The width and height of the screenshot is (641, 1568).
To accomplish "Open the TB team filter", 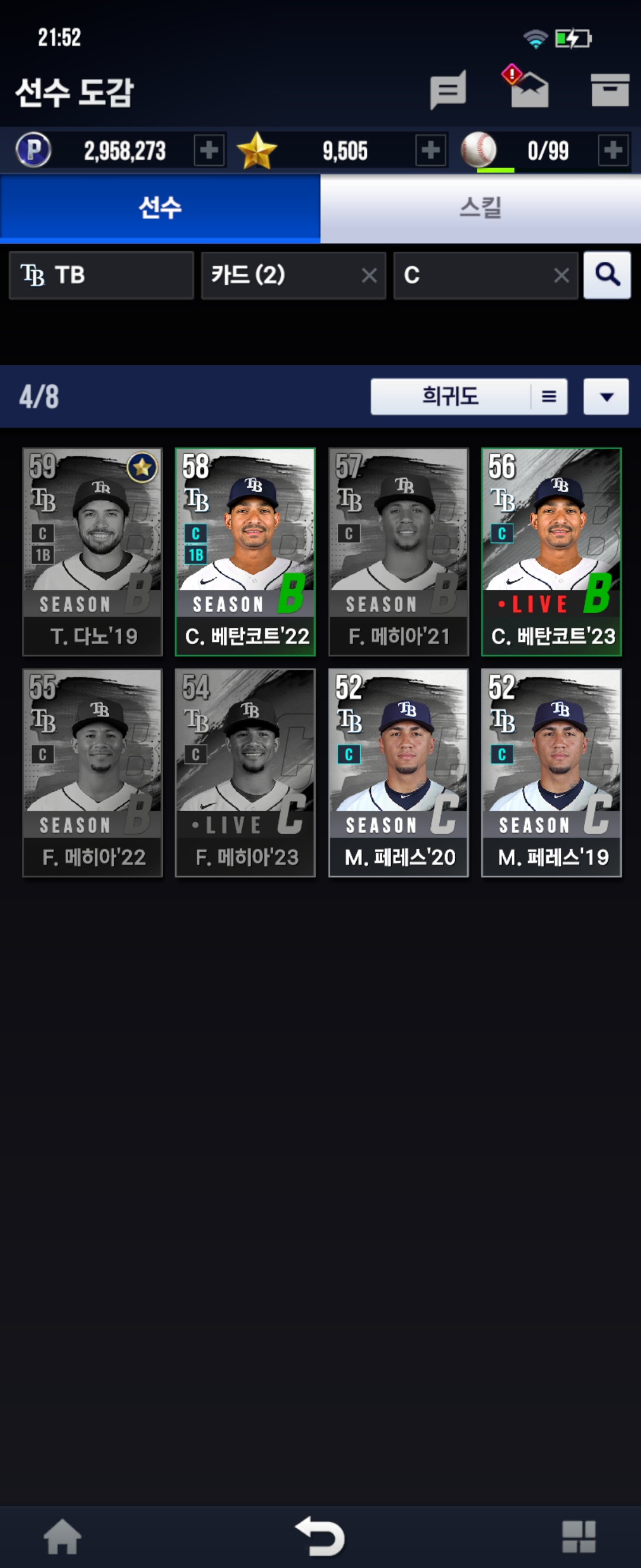I will (101, 275).
